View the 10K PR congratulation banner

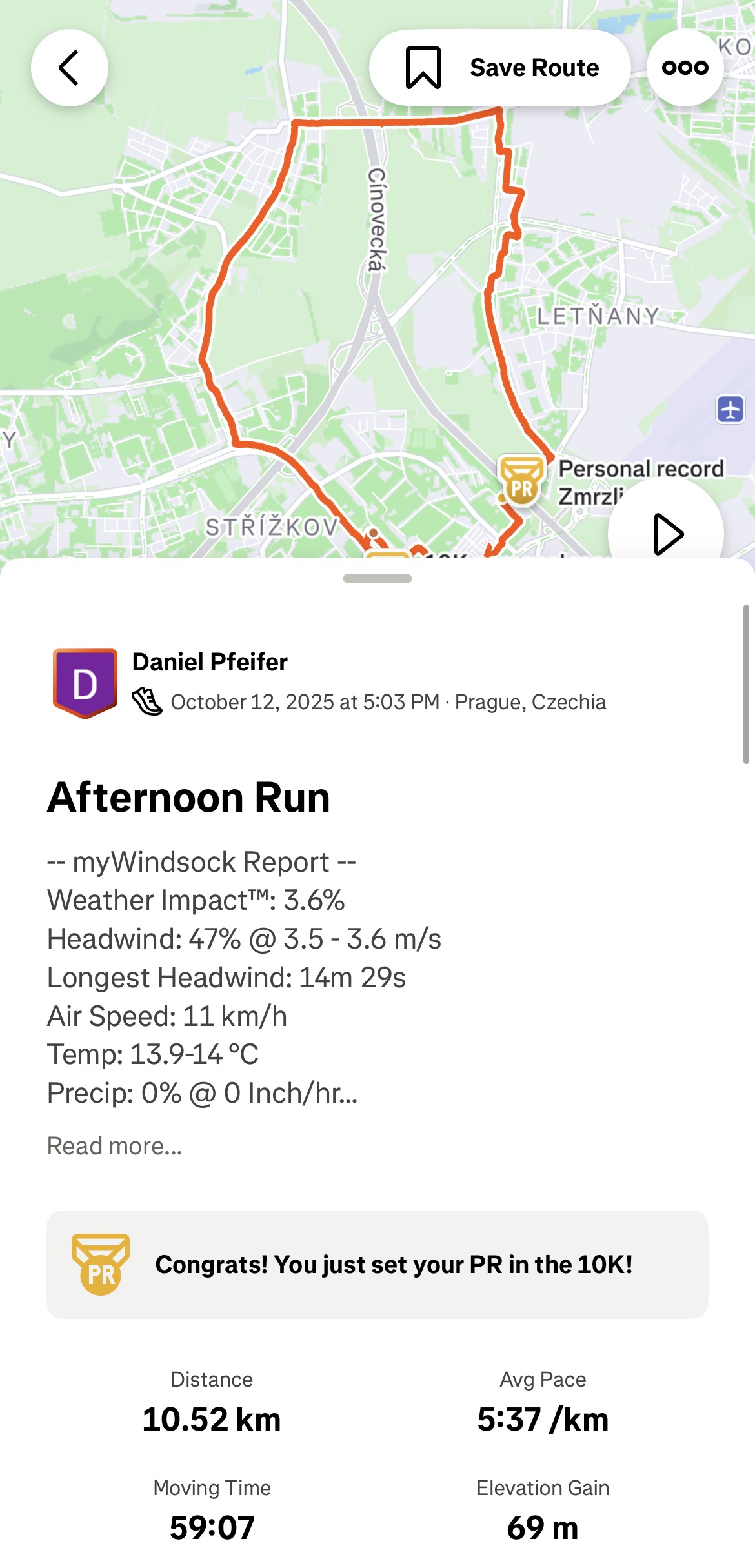click(377, 1265)
